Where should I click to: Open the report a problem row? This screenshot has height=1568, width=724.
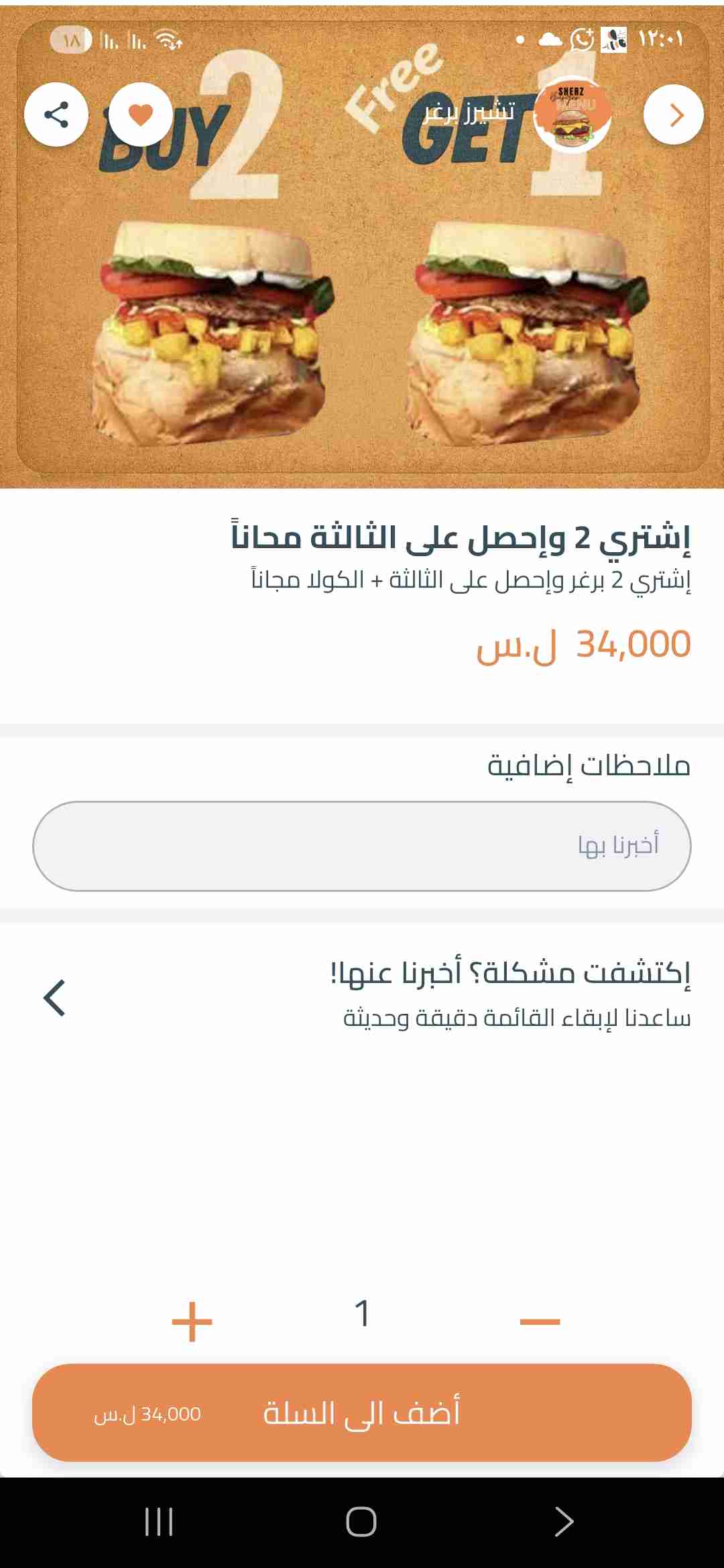point(362,997)
